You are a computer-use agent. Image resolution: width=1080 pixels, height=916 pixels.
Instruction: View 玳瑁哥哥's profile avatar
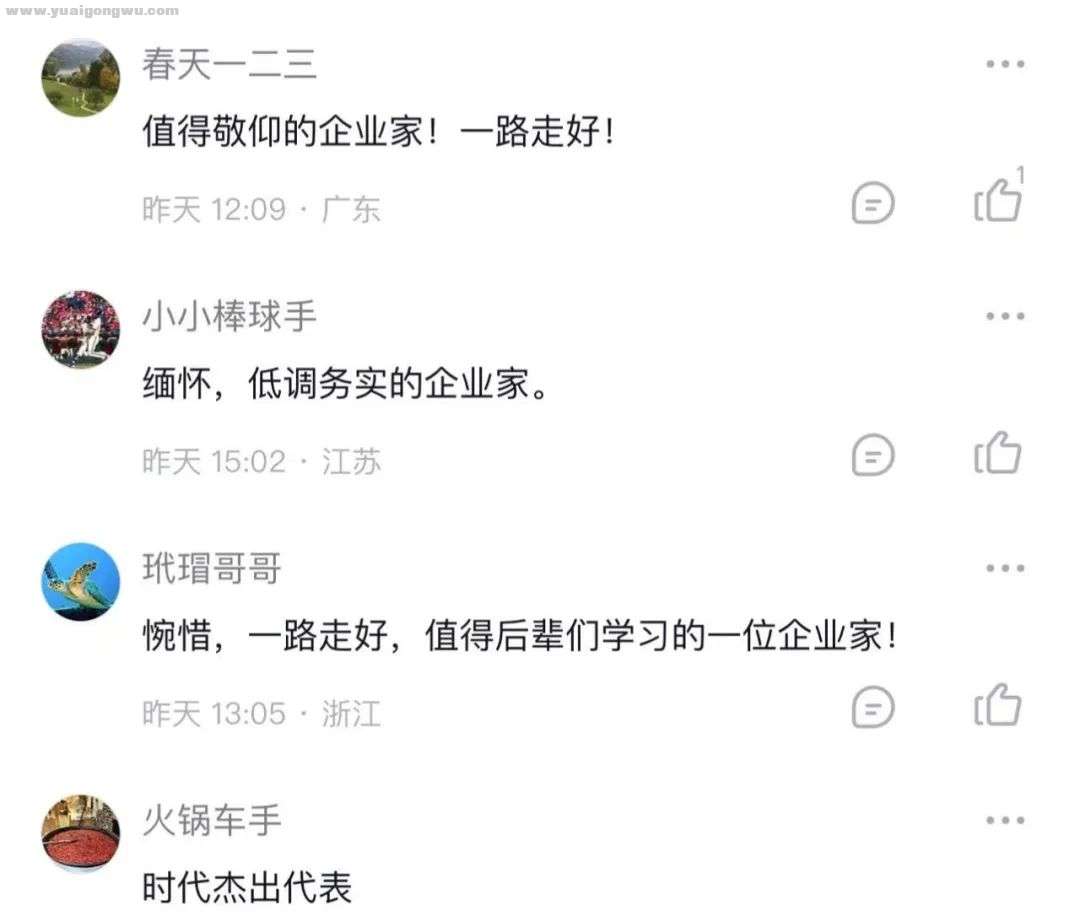point(81,582)
